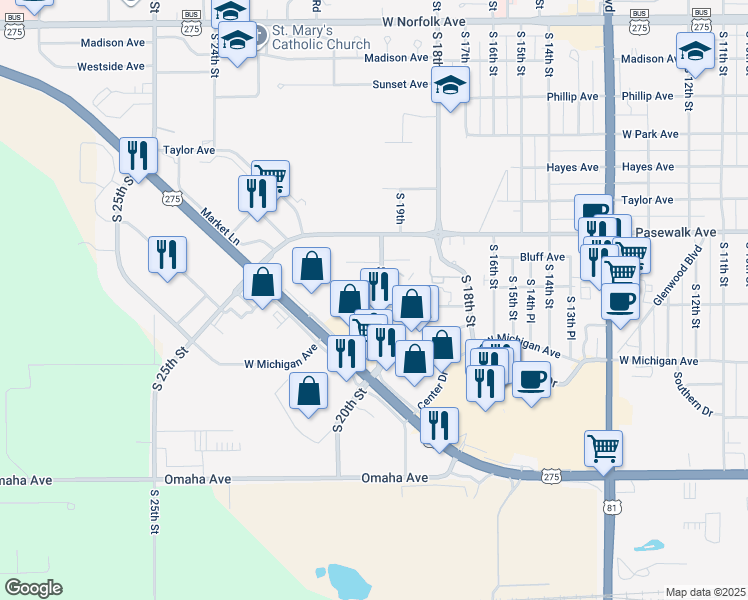The height and width of the screenshot is (600, 748).
Task: Open the Google logo link
Action: [33, 589]
